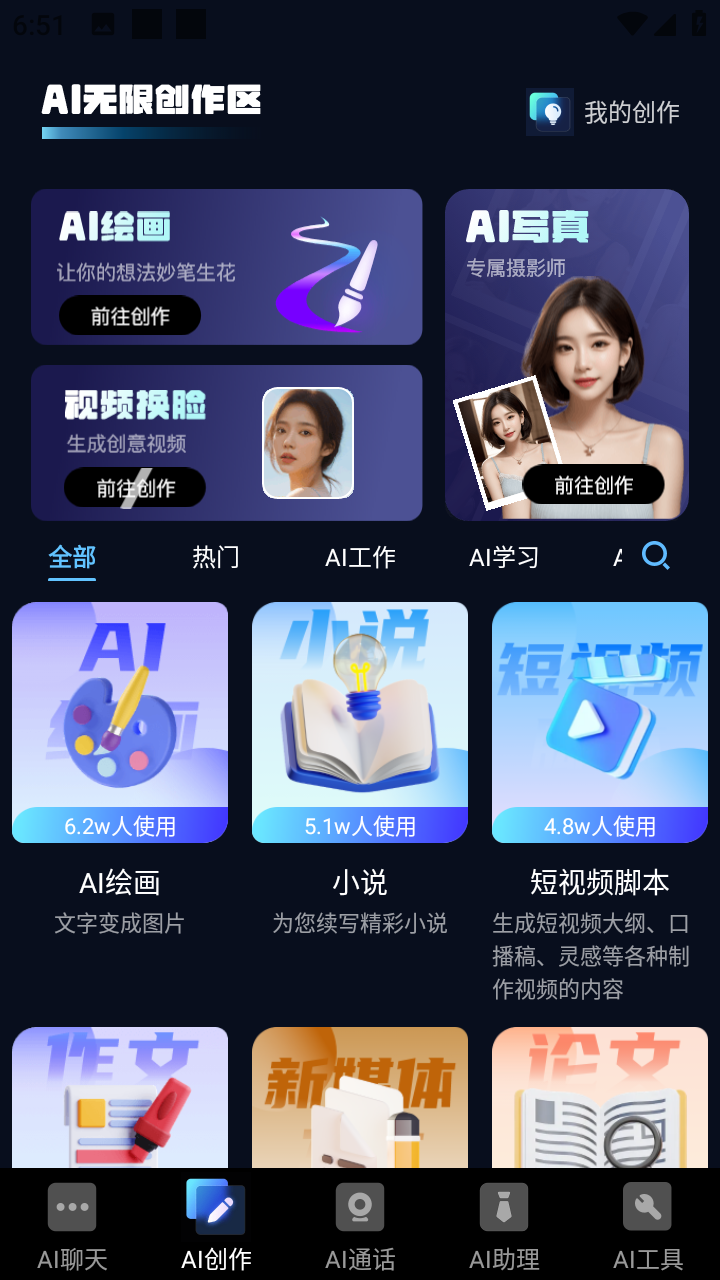Viewport: 720px width, 1280px height.
Task: Tap 前往创作 on AI绘画 banner
Action: click(x=130, y=316)
